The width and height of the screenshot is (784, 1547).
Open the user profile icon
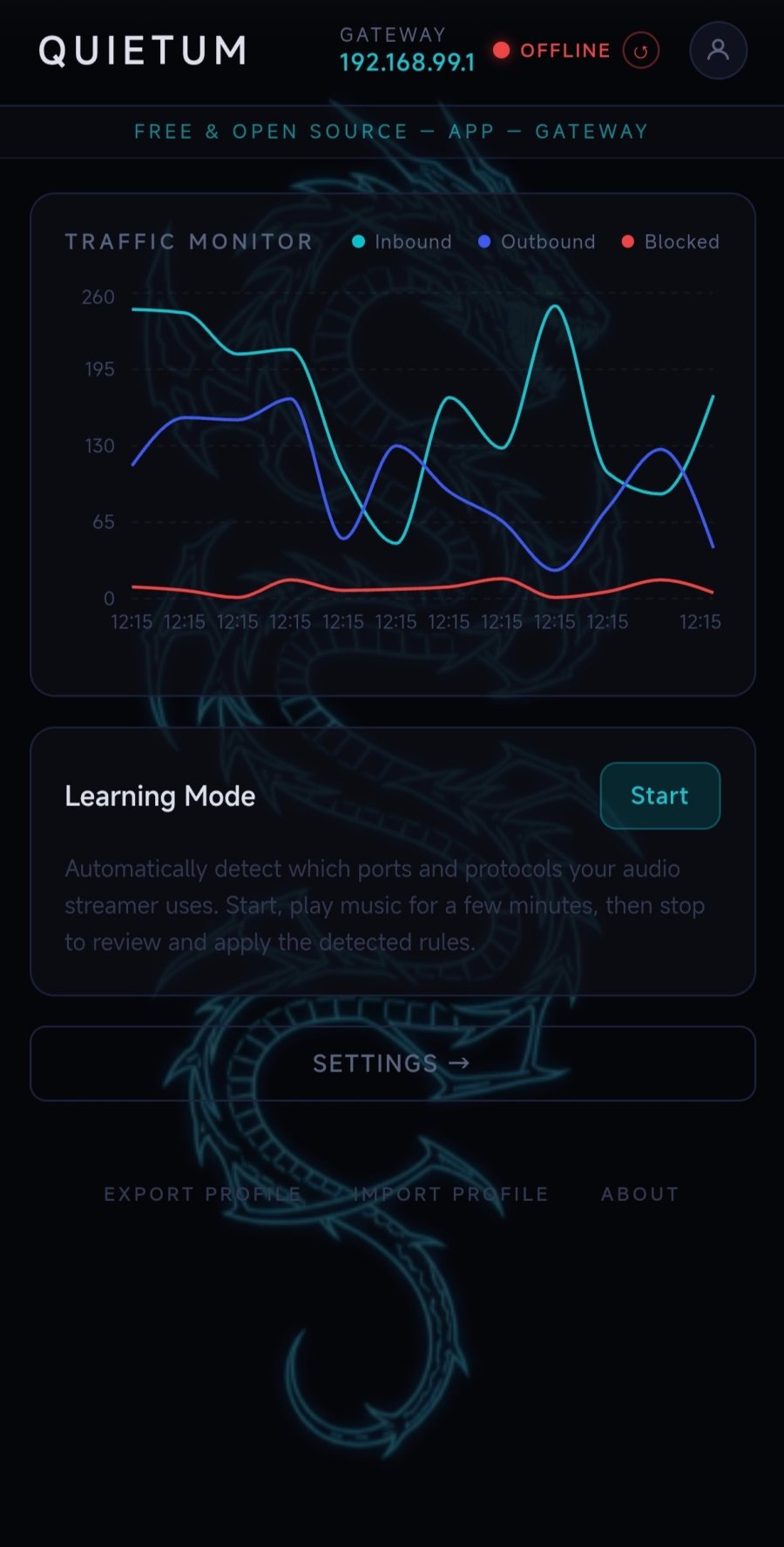coord(718,51)
